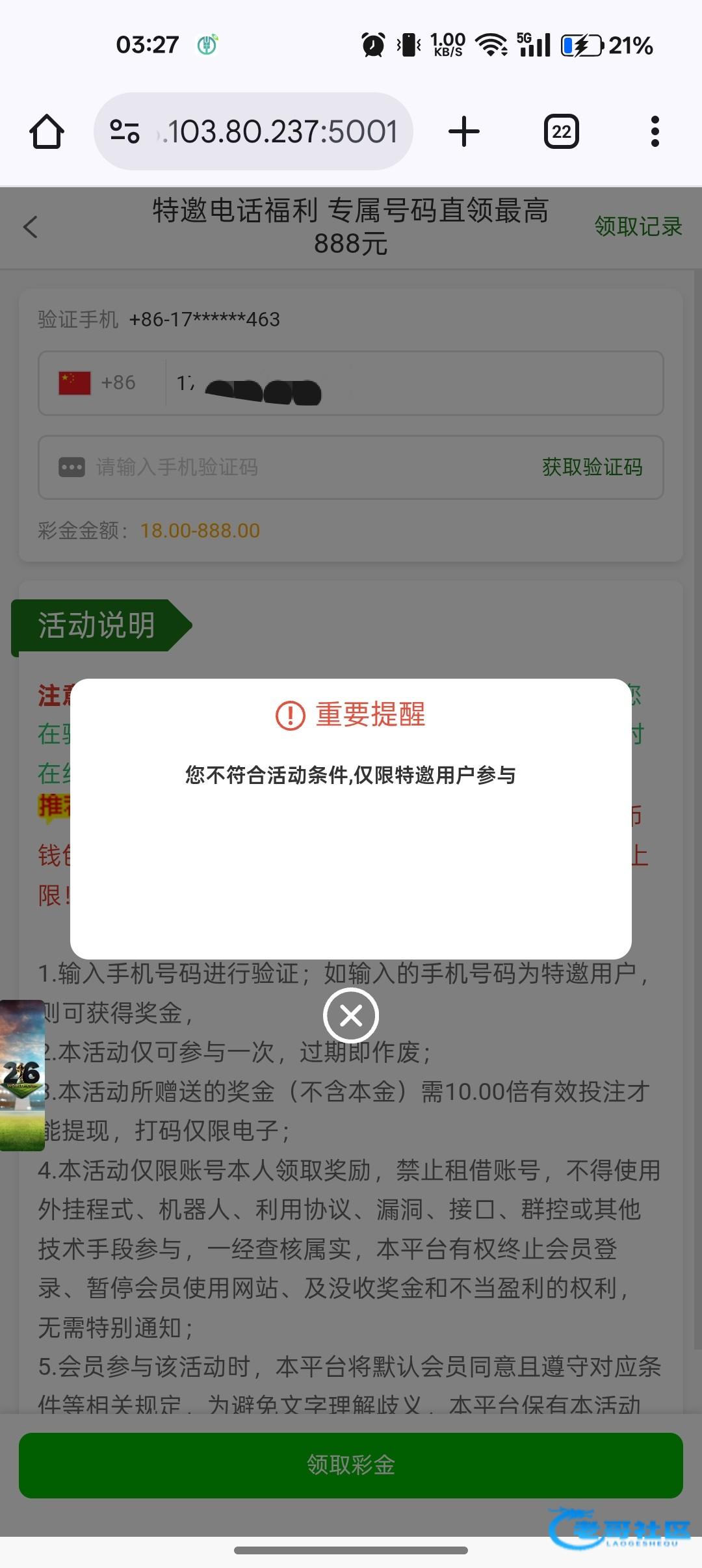Image resolution: width=702 pixels, height=1568 pixels.
Task: Open a new browser tab
Action: 464,132
